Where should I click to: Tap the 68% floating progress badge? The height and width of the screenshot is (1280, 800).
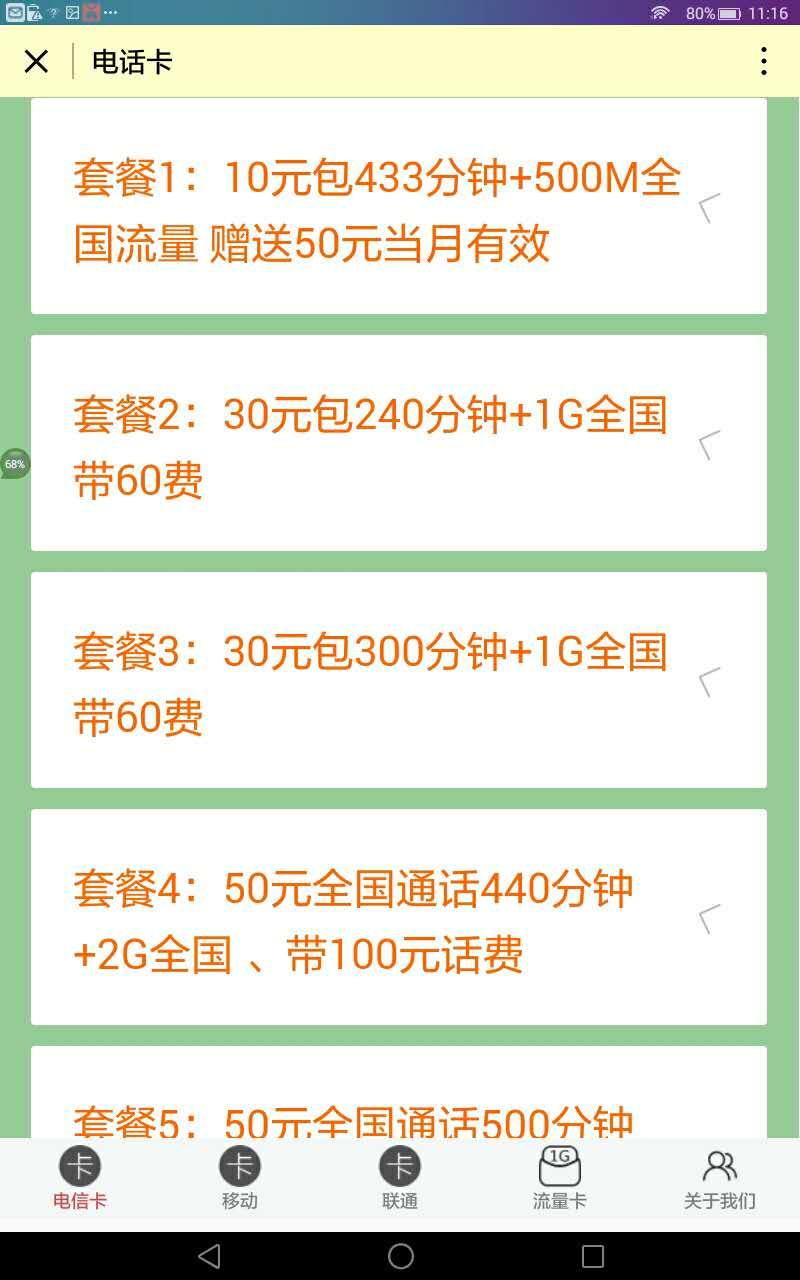(14, 464)
